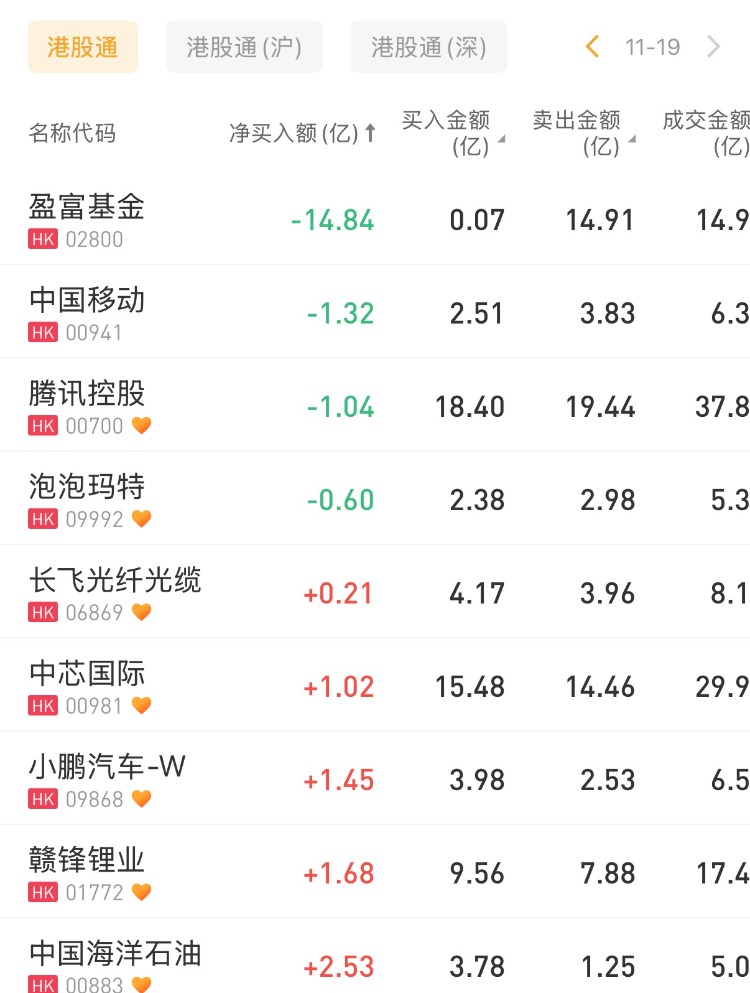Image resolution: width=750 pixels, height=993 pixels.
Task: Switch to 港股通 (沪) tab
Action: pos(244,47)
